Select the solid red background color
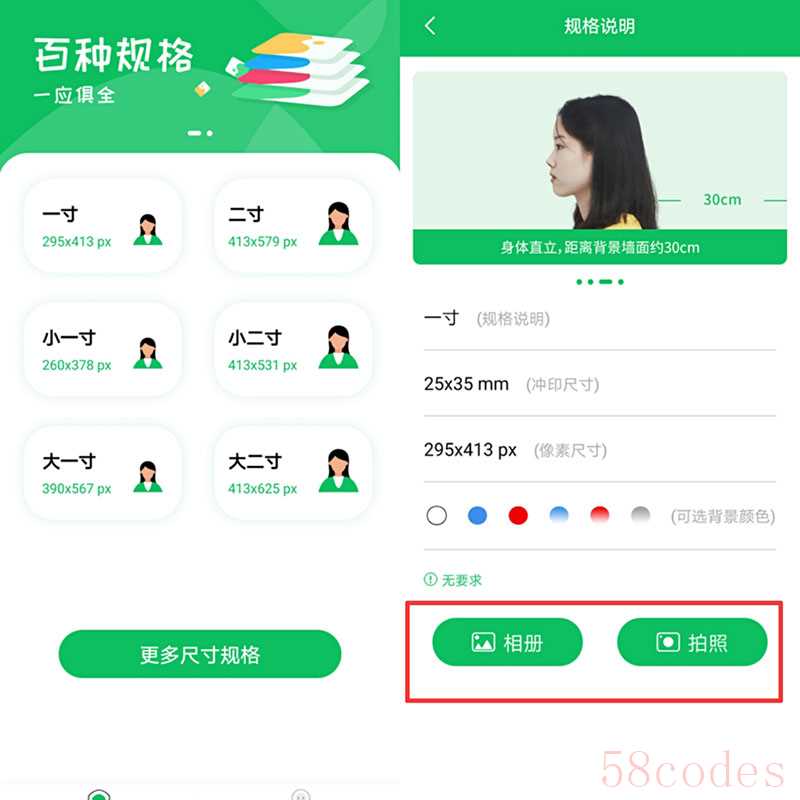The width and height of the screenshot is (800, 800). 517,516
